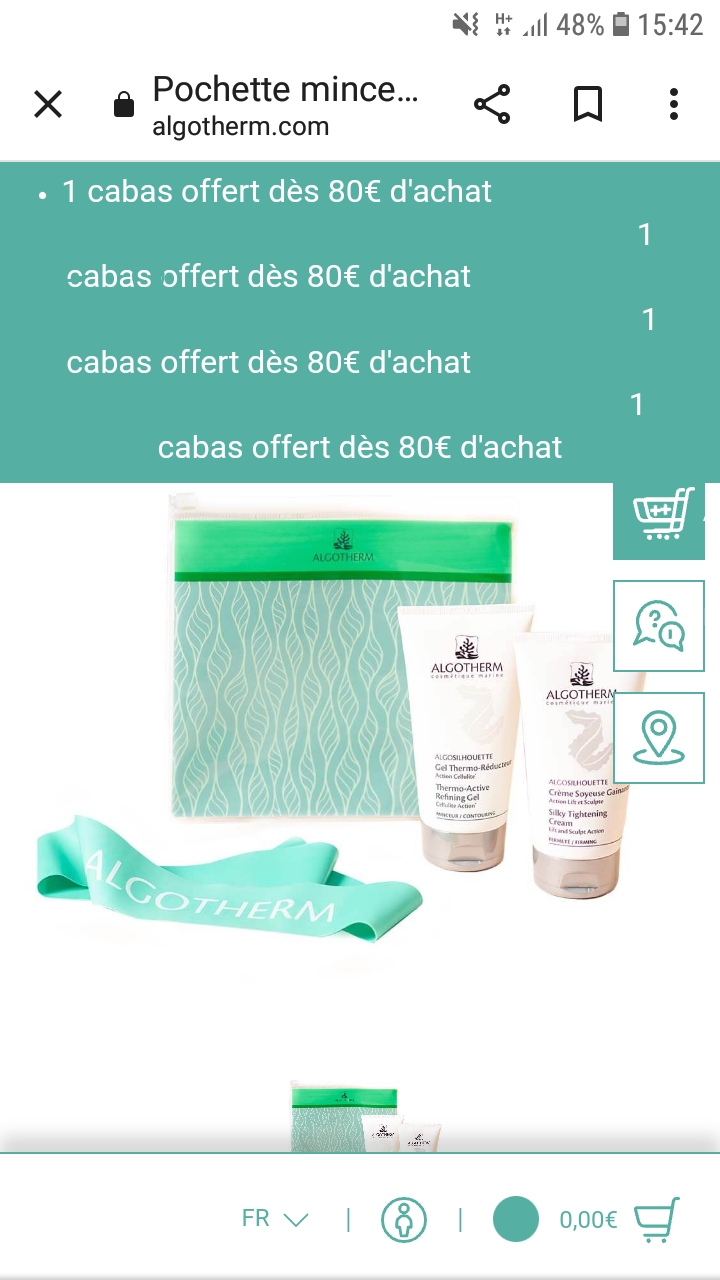Open the account profile icon
Image resolution: width=720 pixels, height=1280 pixels.
coord(404,1219)
